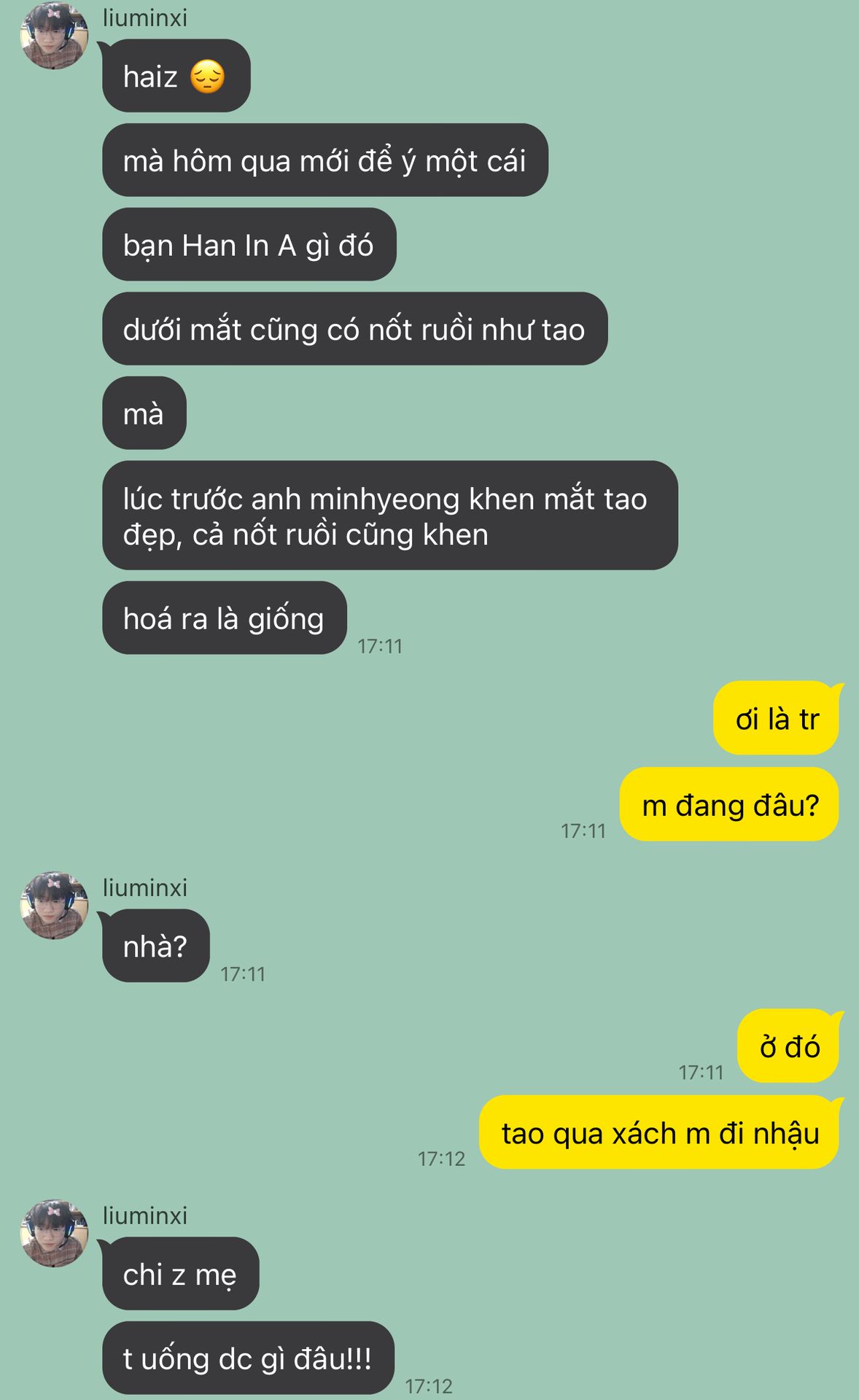
Task: Tap liuminxi's avatar next to 'chi z mẹ'
Action: point(54,1233)
